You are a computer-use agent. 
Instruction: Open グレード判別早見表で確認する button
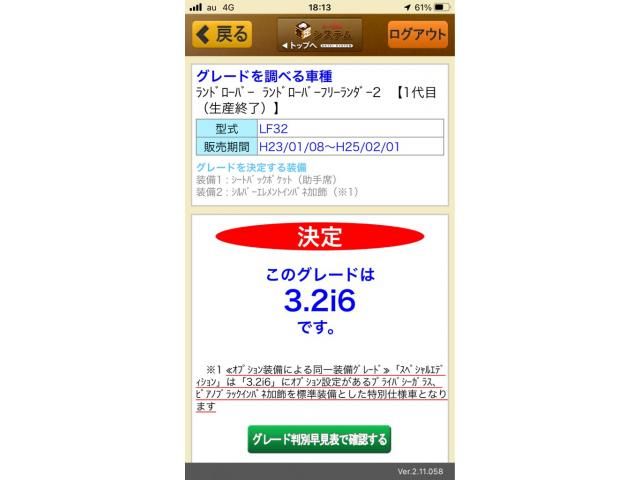(319, 438)
